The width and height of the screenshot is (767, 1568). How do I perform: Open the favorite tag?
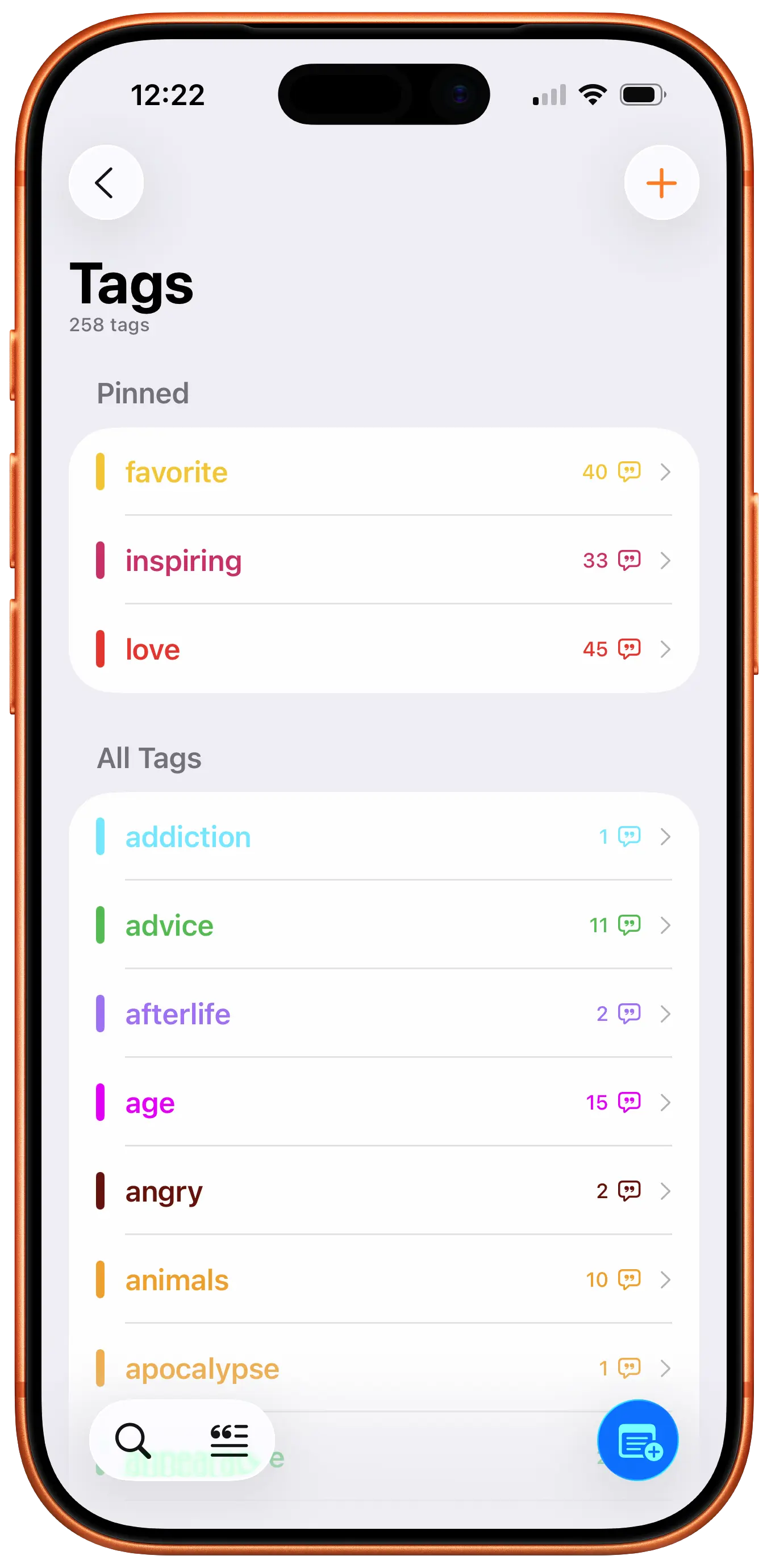pyautogui.click(x=383, y=472)
